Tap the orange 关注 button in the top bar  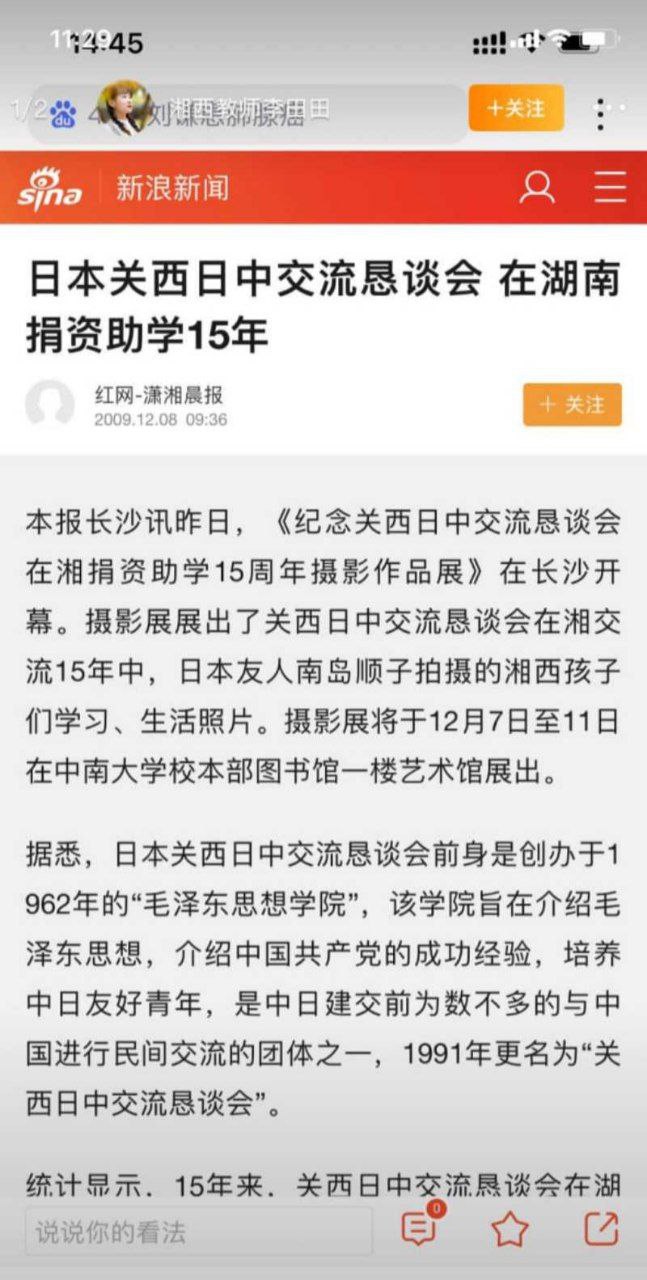click(x=516, y=109)
